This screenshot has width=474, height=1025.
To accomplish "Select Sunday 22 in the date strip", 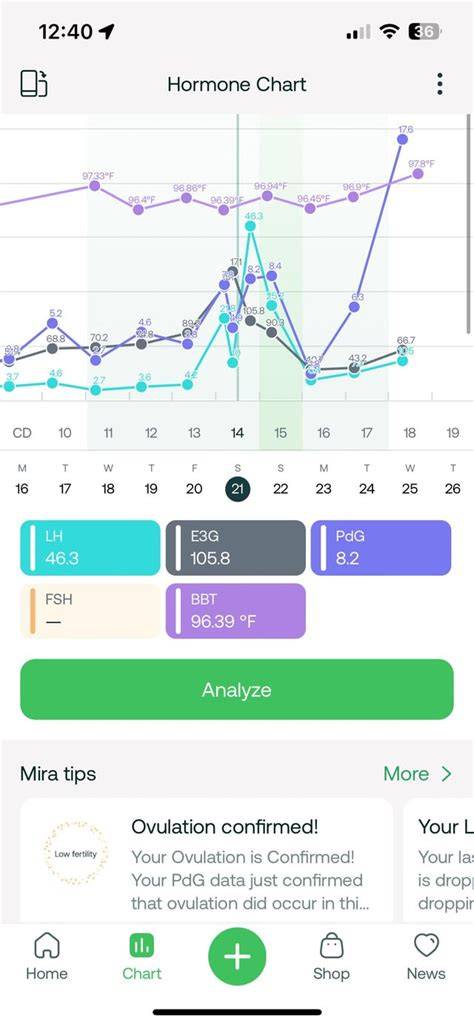I will [x=280, y=481].
